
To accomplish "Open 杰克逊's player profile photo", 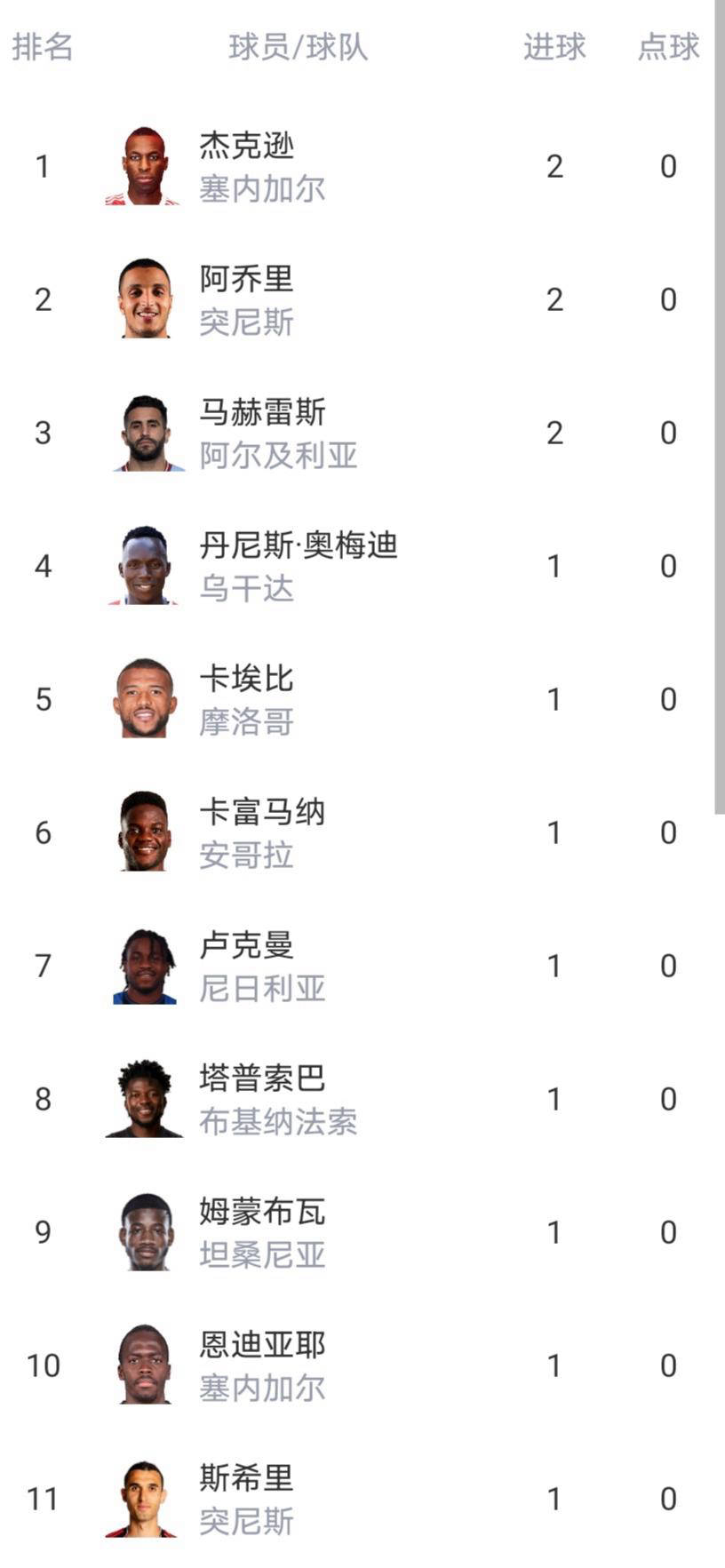I will click(x=142, y=166).
